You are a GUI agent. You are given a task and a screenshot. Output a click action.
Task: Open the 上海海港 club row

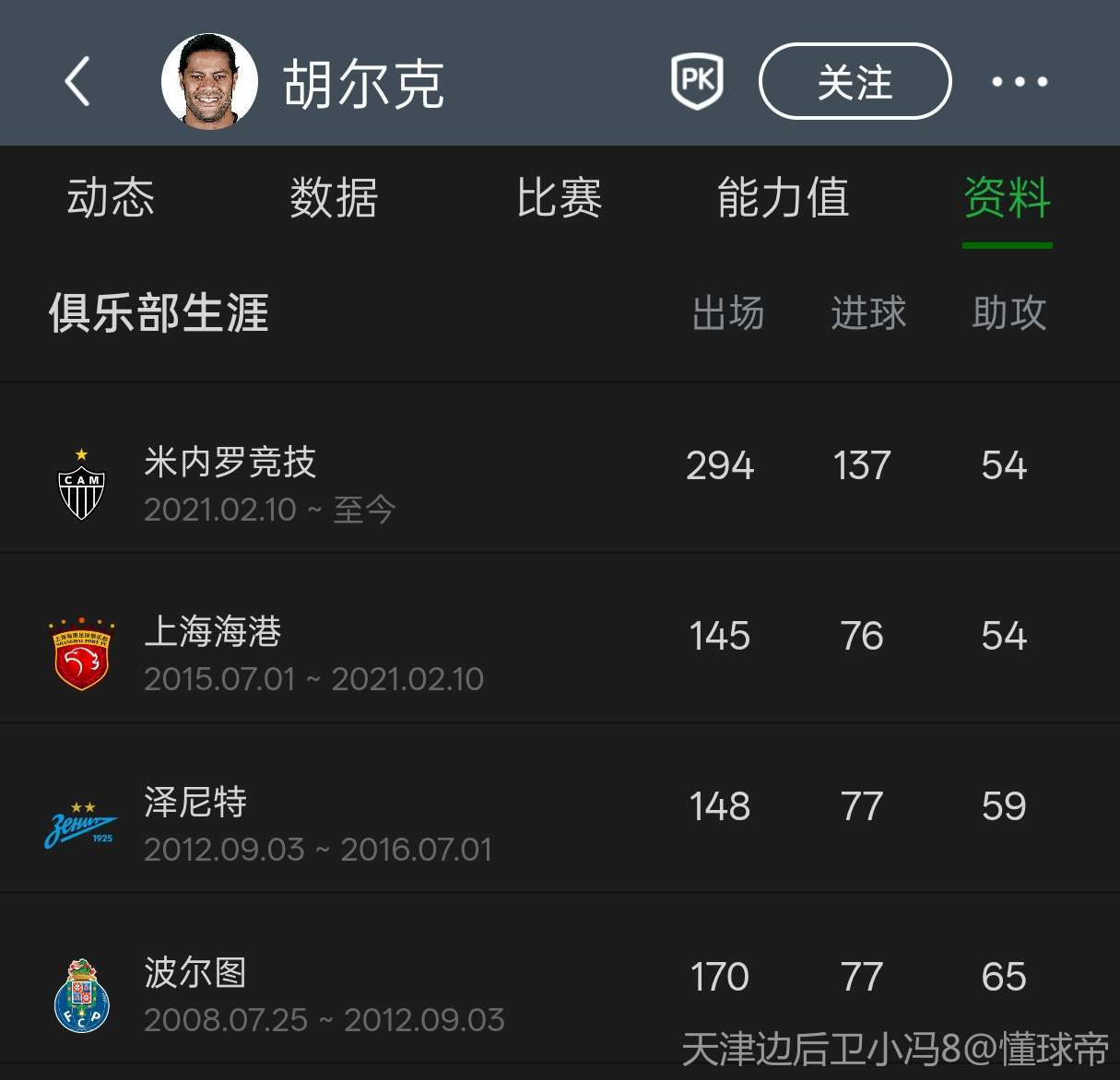click(213, 633)
